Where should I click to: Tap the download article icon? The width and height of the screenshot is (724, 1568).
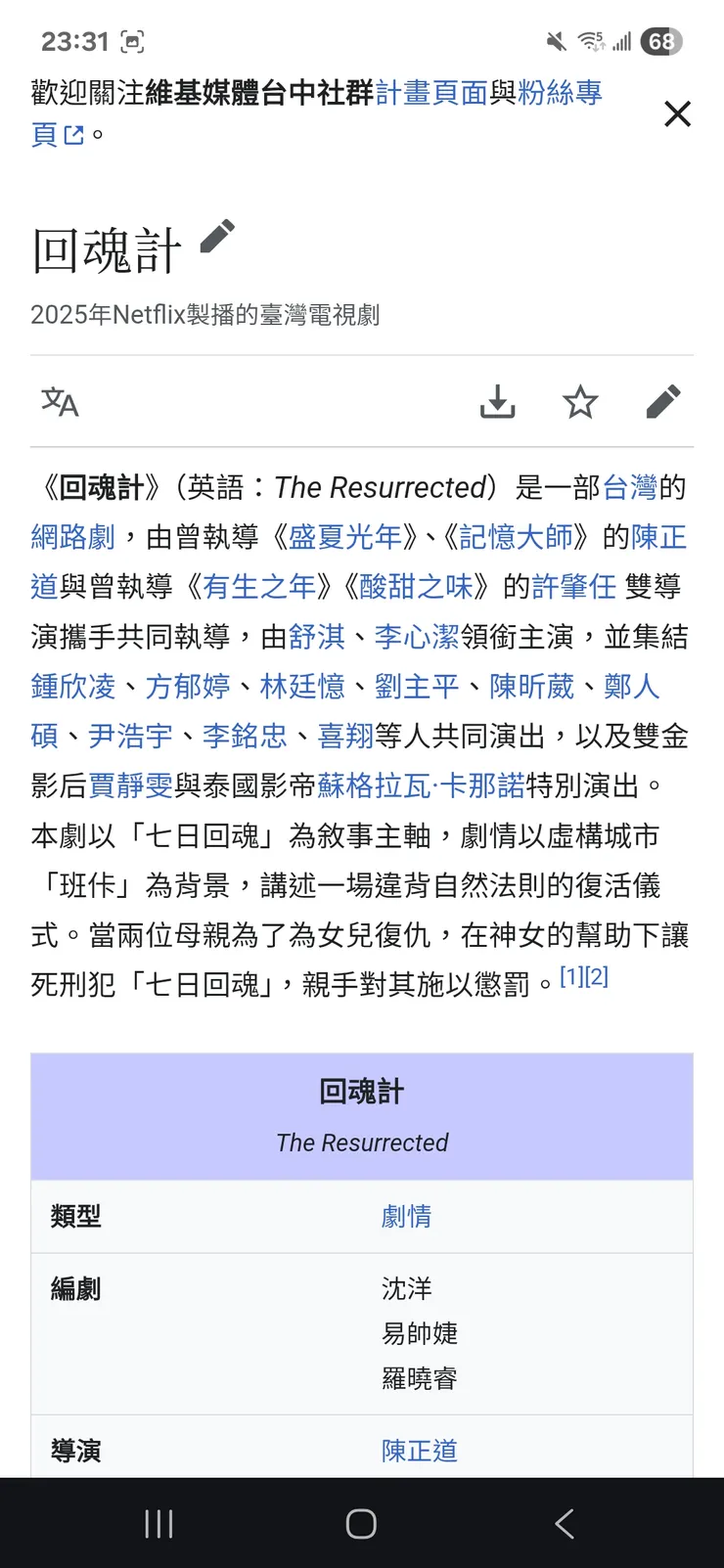[x=497, y=402]
